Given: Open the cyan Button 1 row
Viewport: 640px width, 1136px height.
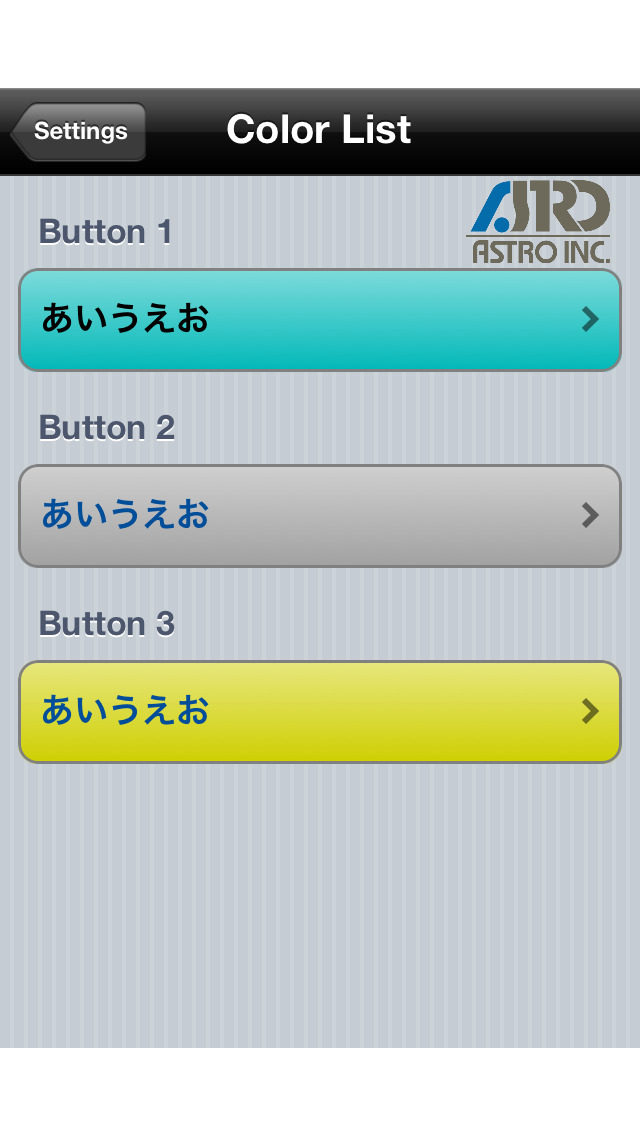Looking at the screenshot, I should point(320,320).
